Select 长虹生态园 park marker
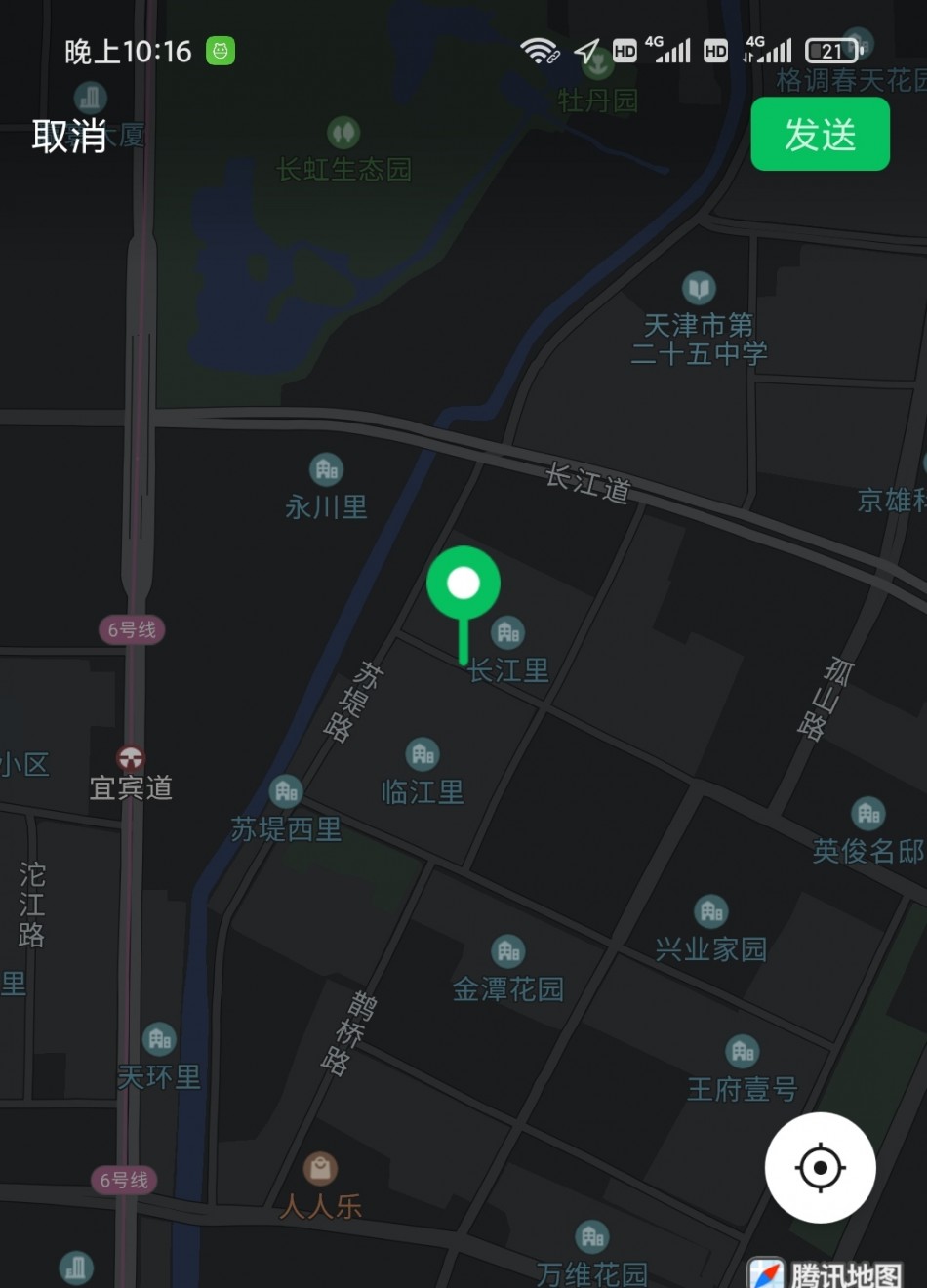Screen dimensions: 927x1288 [343, 132]
